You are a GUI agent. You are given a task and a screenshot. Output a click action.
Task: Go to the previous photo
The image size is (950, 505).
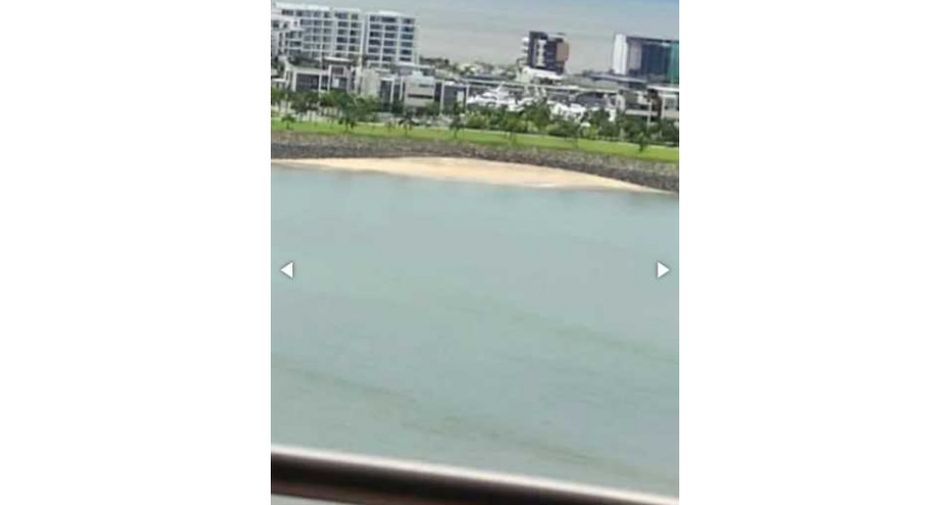click(287, 270)
